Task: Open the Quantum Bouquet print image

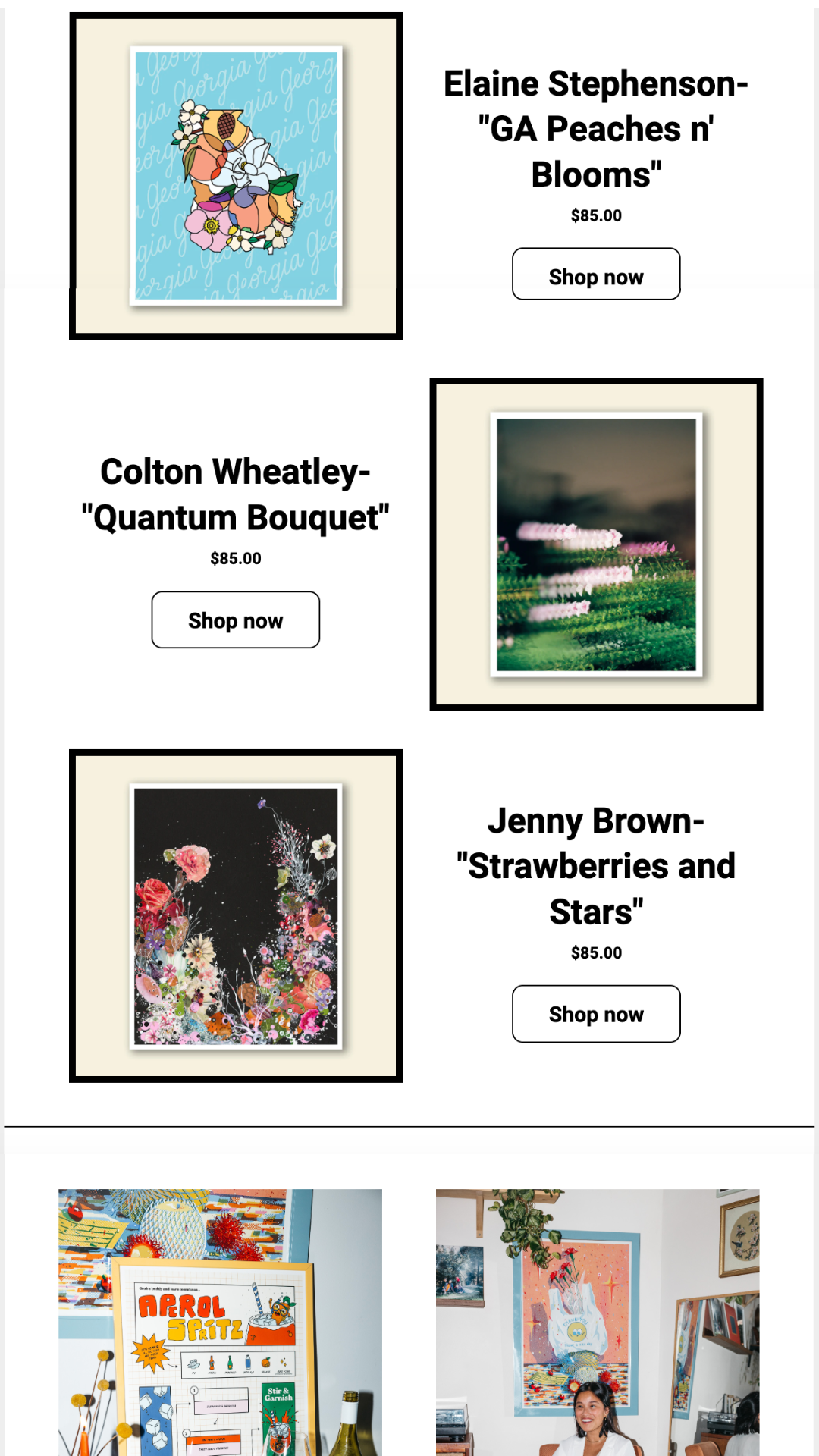Action: 597,544
